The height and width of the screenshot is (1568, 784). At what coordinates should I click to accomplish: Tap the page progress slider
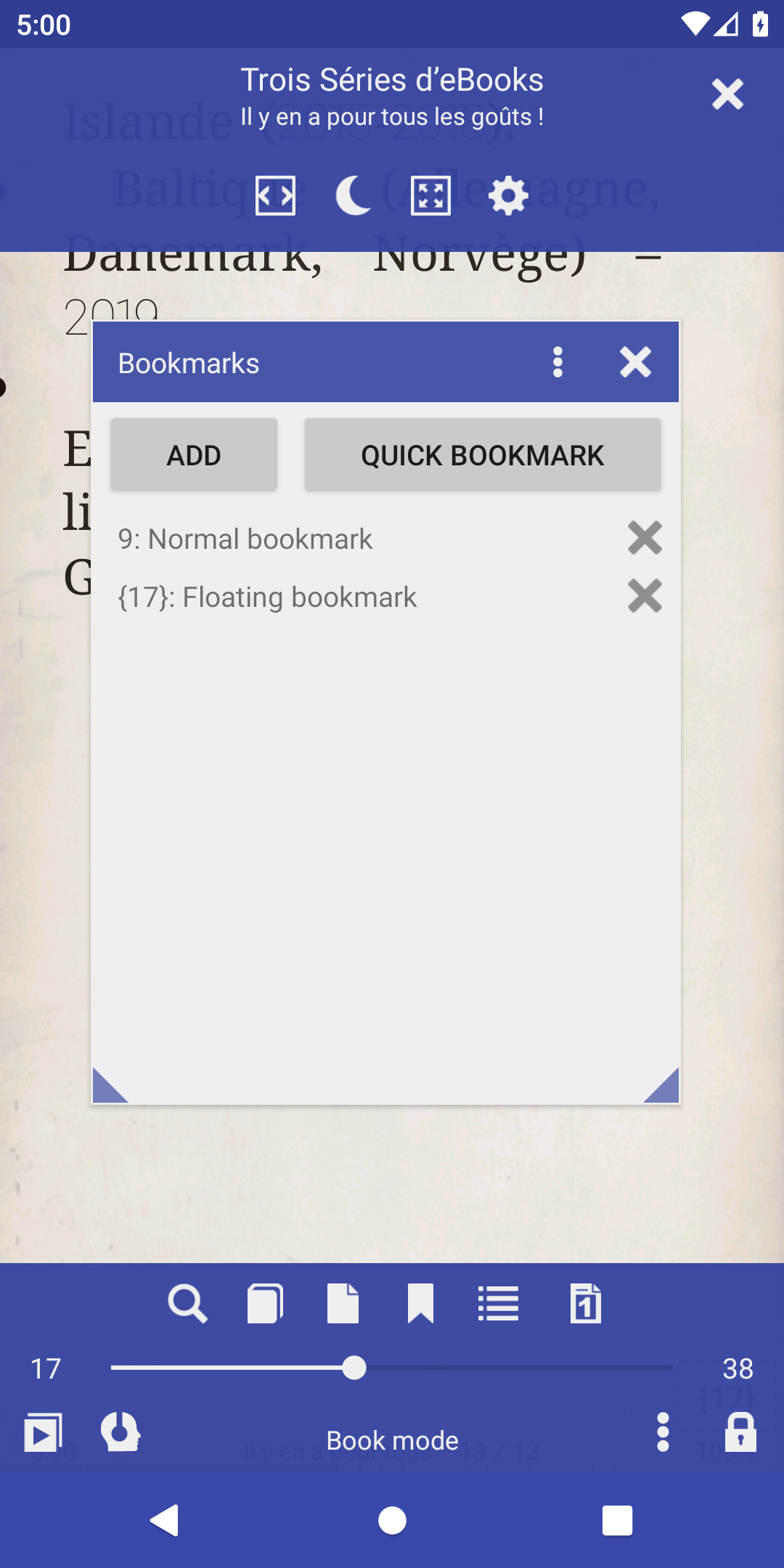click(392, 1368)
